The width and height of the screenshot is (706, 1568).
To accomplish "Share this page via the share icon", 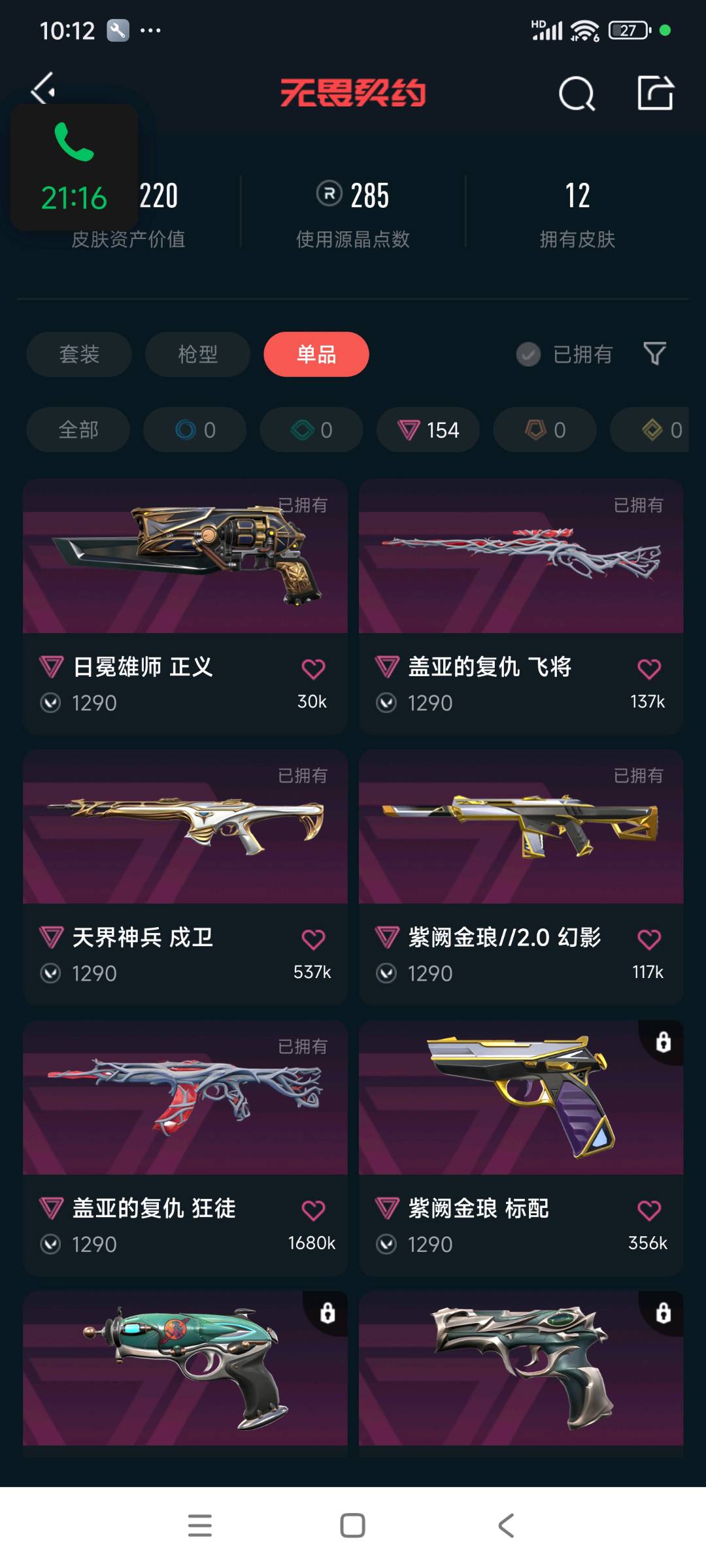I will [655, 93].
